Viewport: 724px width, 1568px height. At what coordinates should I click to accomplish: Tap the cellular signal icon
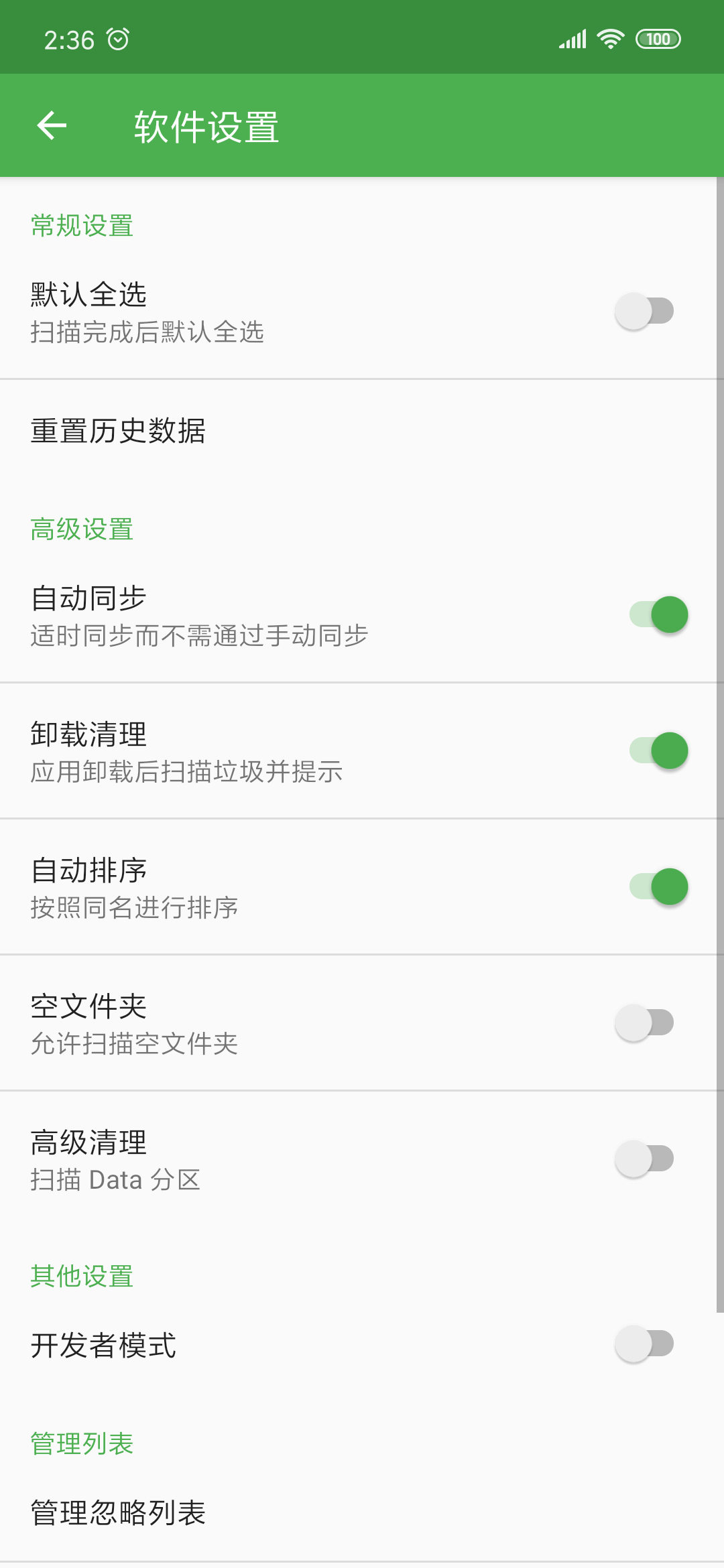click(570, 38)
